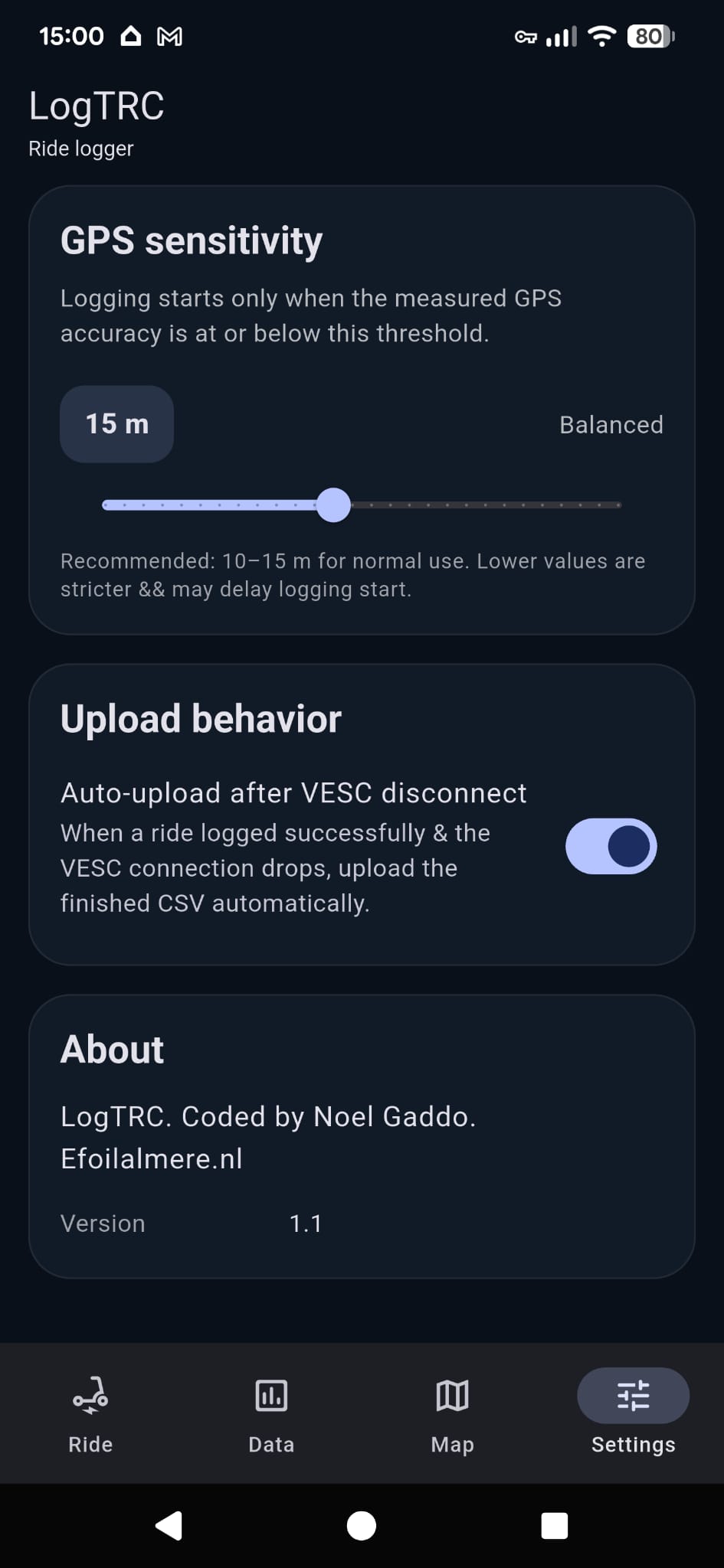Viewport: 724px width, 1568px height.
Task: Disable auto-upload after VESC disconnect
Action: pos(611,847)
